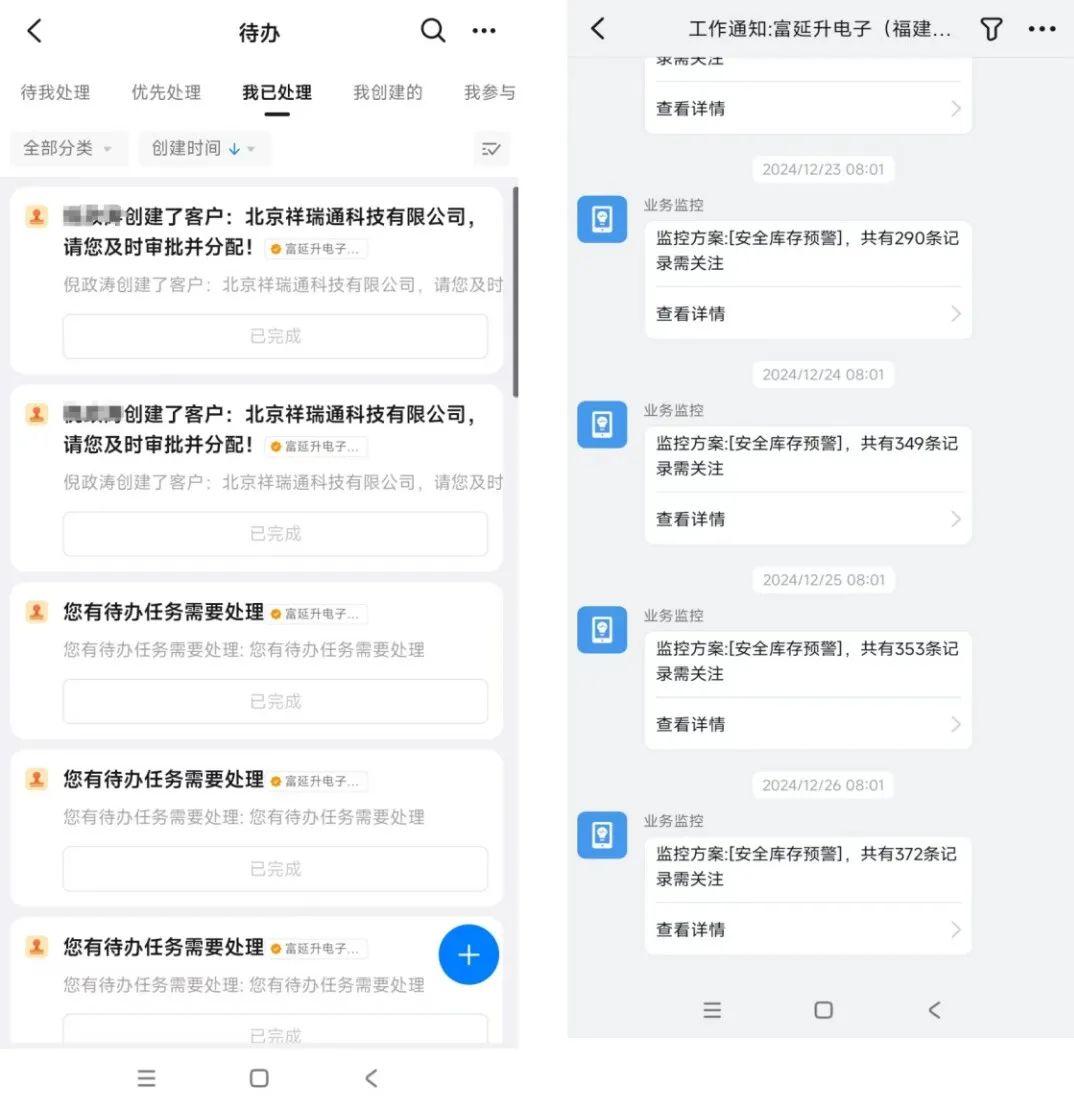
Task: Tap the batch-select checklist icon
Action: pyautogui.click(x=491, y=149)
